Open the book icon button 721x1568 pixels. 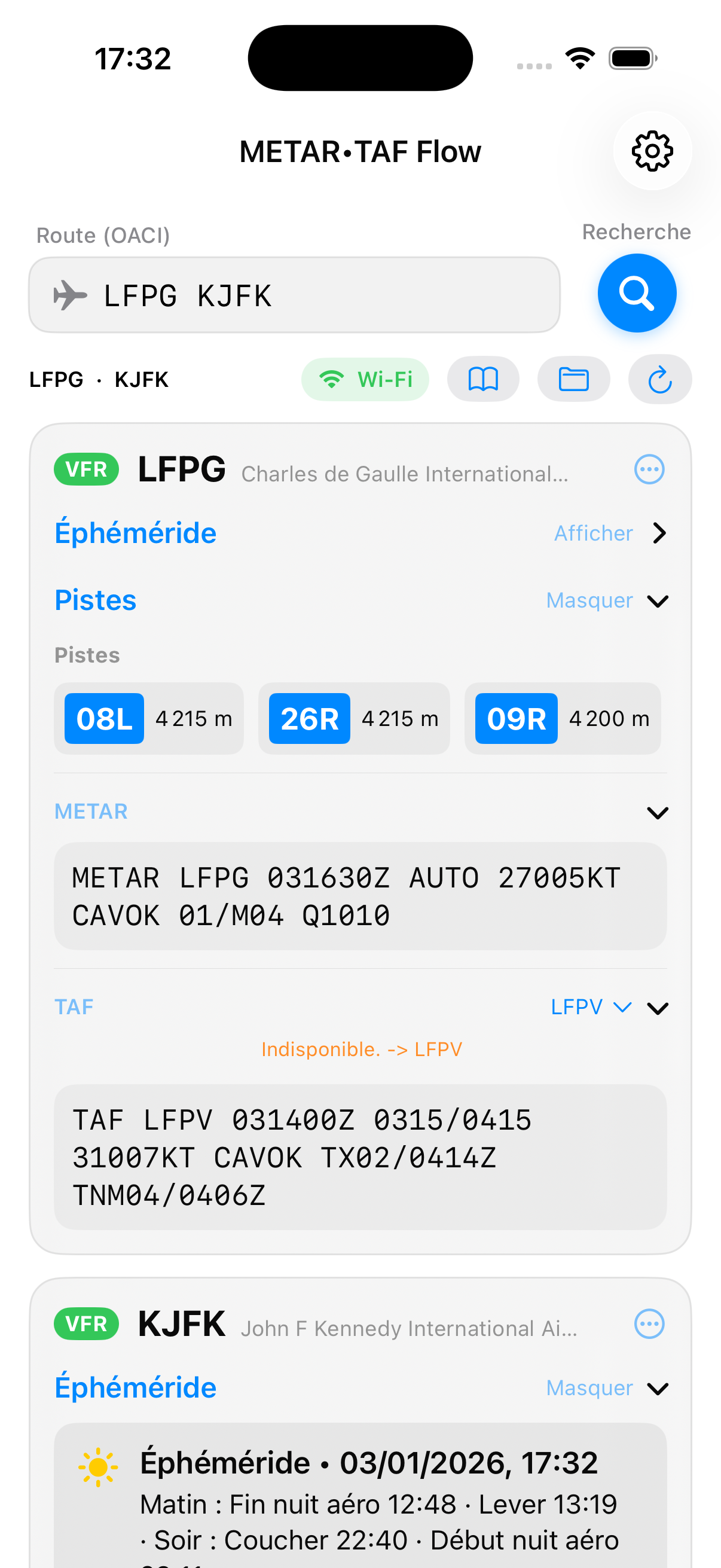(x=483, y=379)
